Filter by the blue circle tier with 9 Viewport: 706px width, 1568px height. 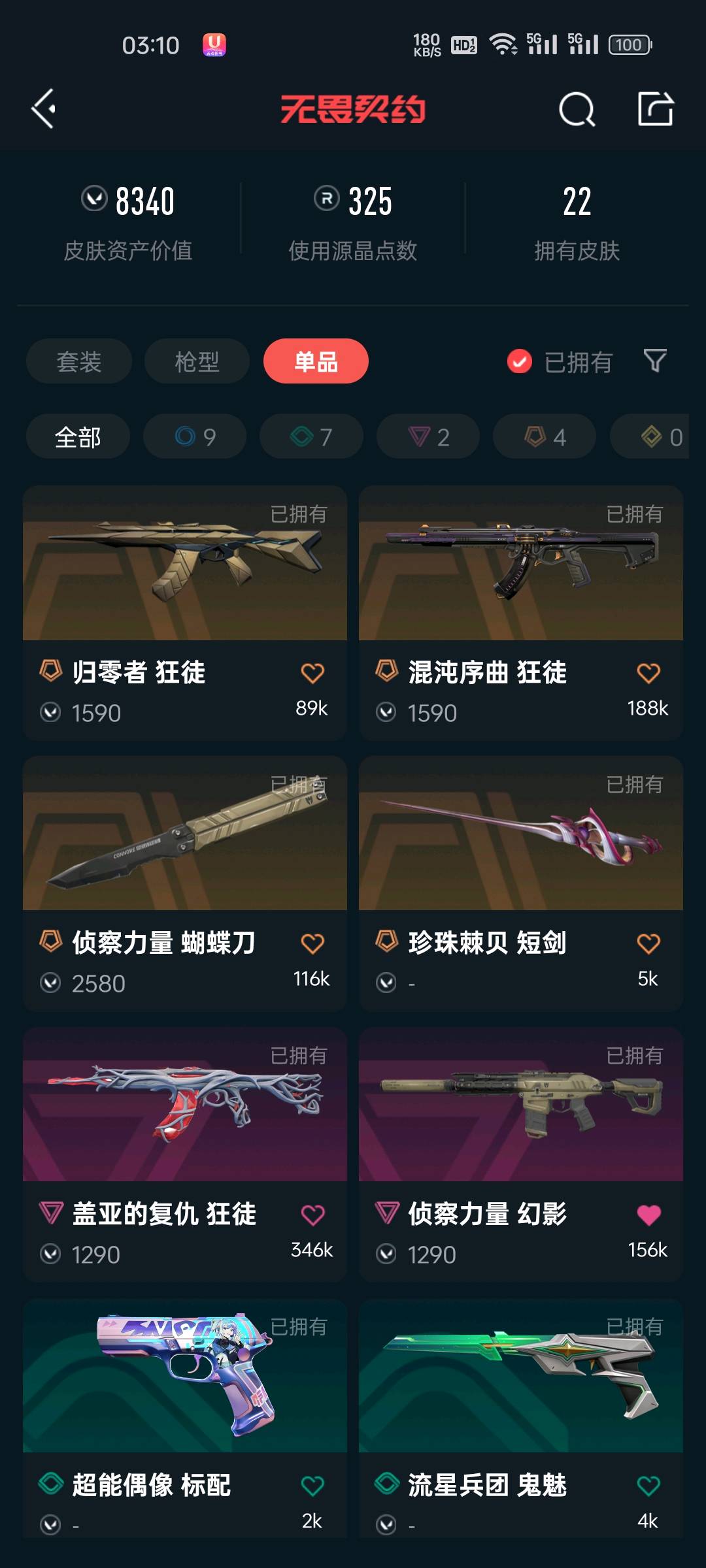click(x=195, y=436)
